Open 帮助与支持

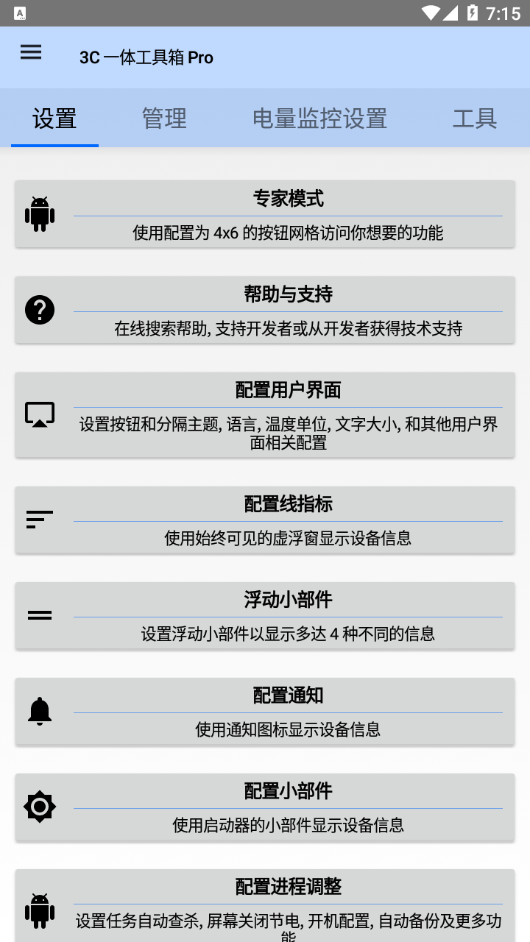click(264, 310)
